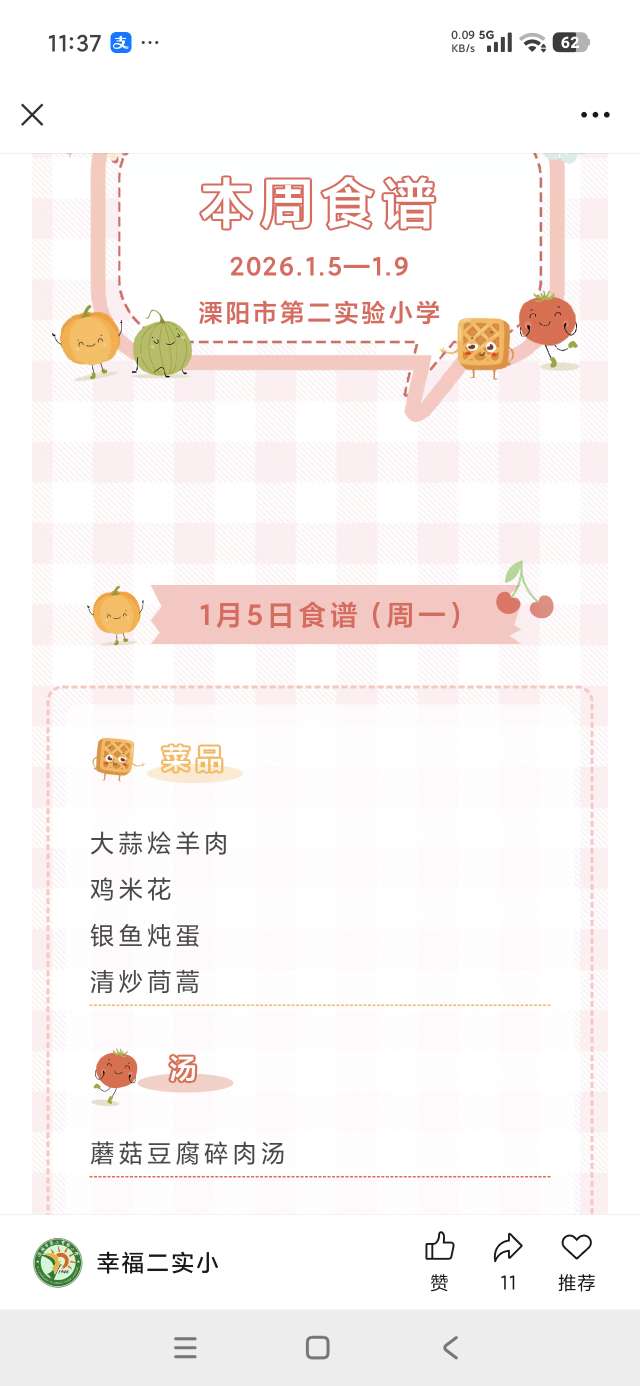Recommend the article with 推荐 heart
The width and height of the screenshot is (640, 1386).
[x=576, y=1260]
